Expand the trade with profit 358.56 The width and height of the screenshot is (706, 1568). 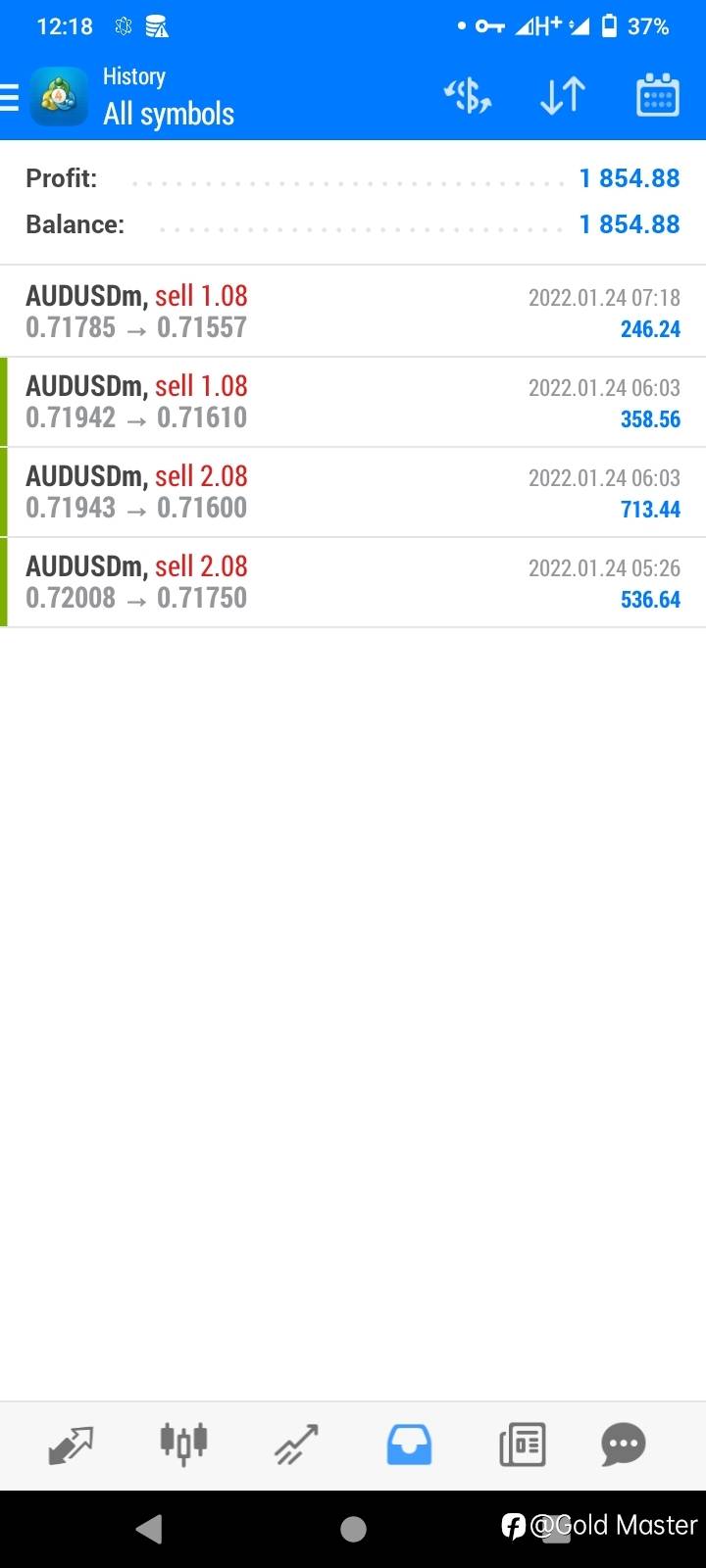click(x=353, y=402)
